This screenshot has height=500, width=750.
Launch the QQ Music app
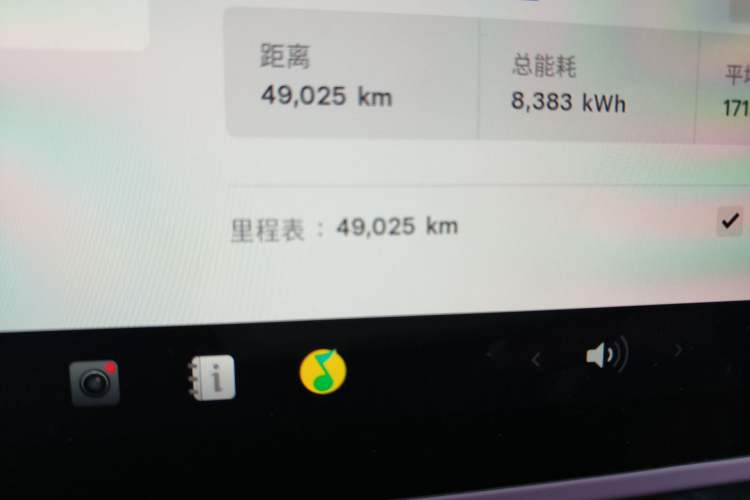(322, 371)
